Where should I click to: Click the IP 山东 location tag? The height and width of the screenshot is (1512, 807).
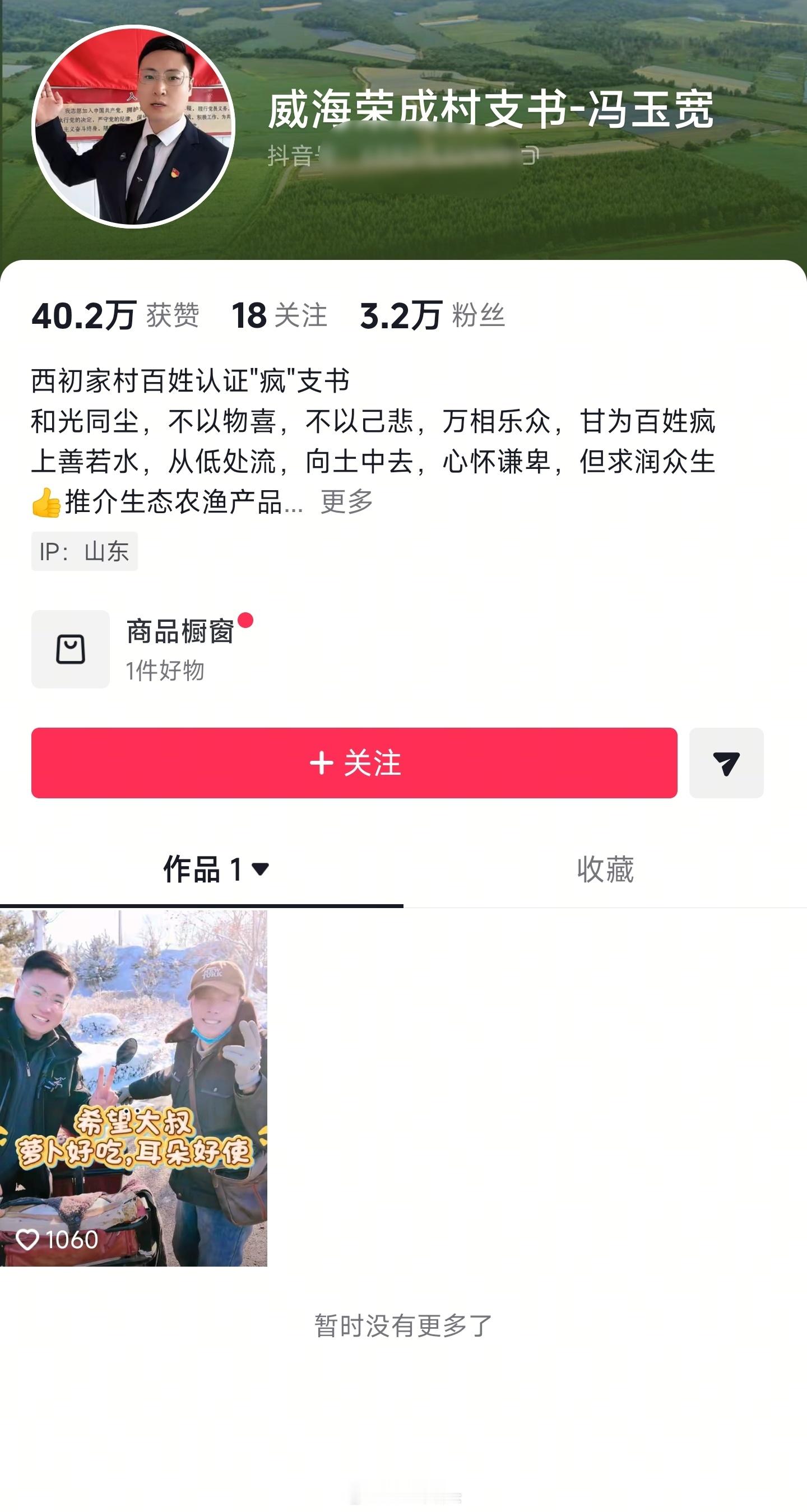(86, 551)
